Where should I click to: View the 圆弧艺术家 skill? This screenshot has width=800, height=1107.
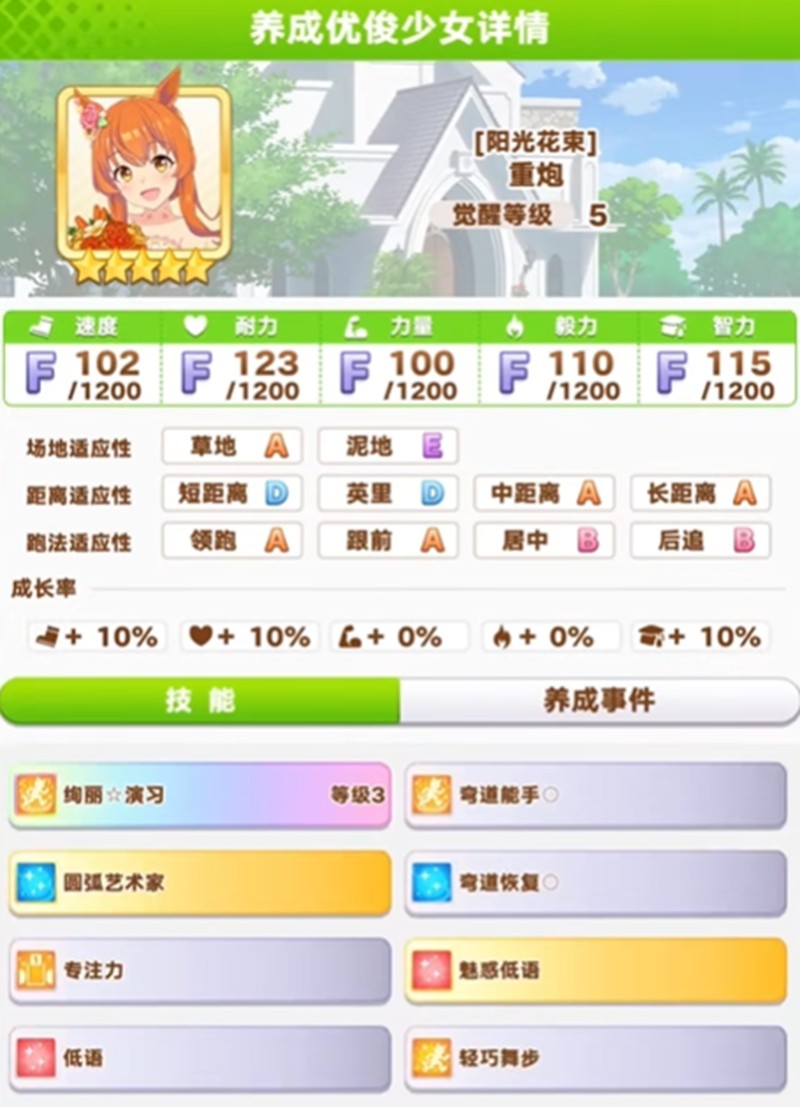coord(200,882)
